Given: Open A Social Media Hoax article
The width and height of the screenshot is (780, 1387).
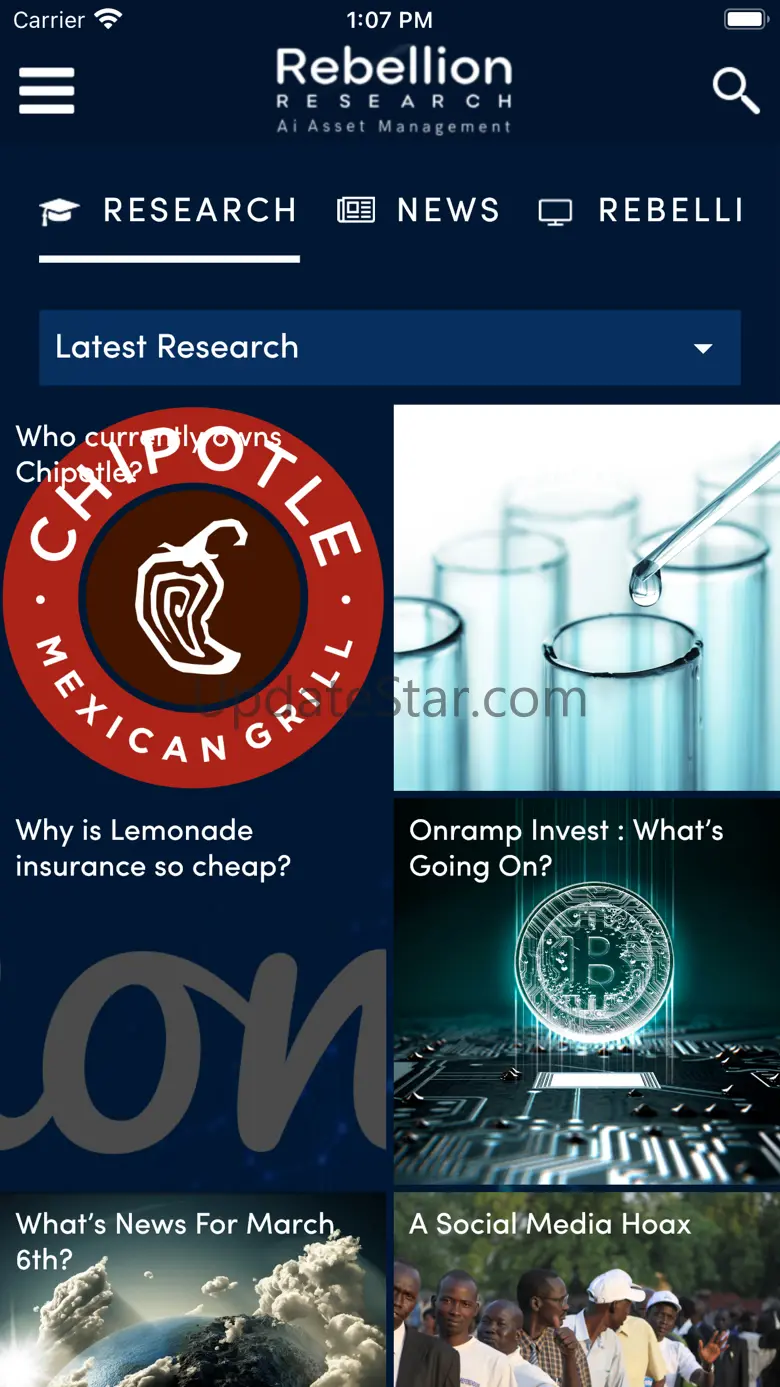Looking at the screenshot, I should point(587,1290).
